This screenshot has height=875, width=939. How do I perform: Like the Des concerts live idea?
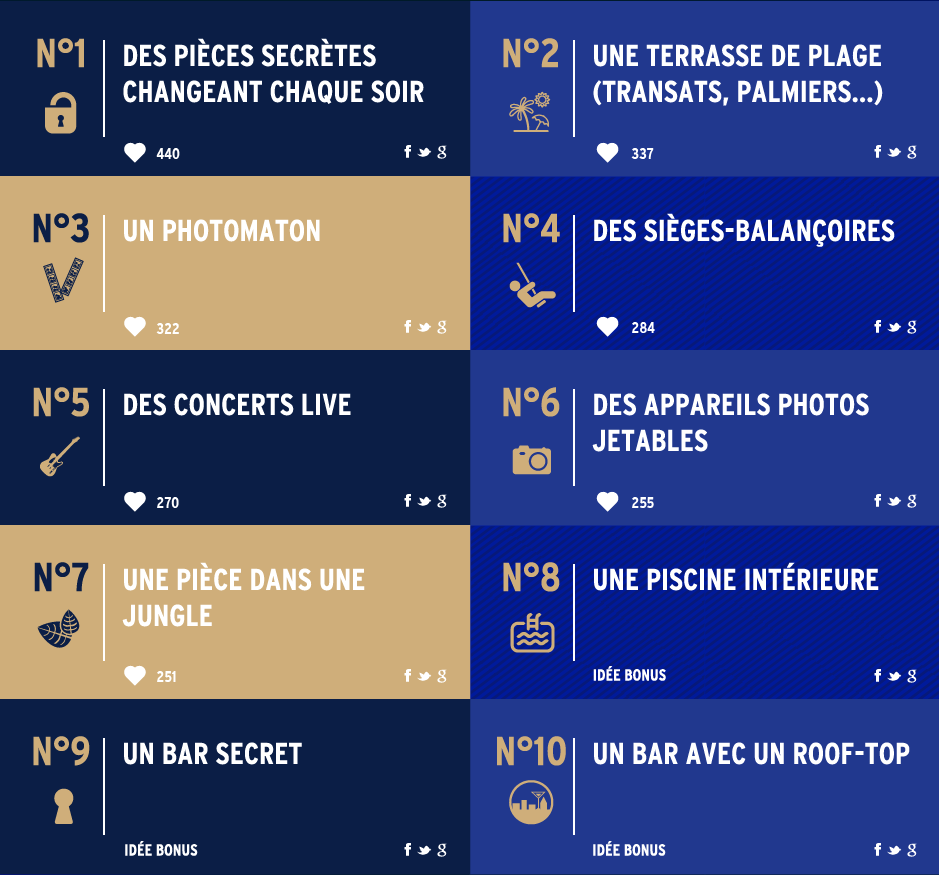[x=135, y=502]
